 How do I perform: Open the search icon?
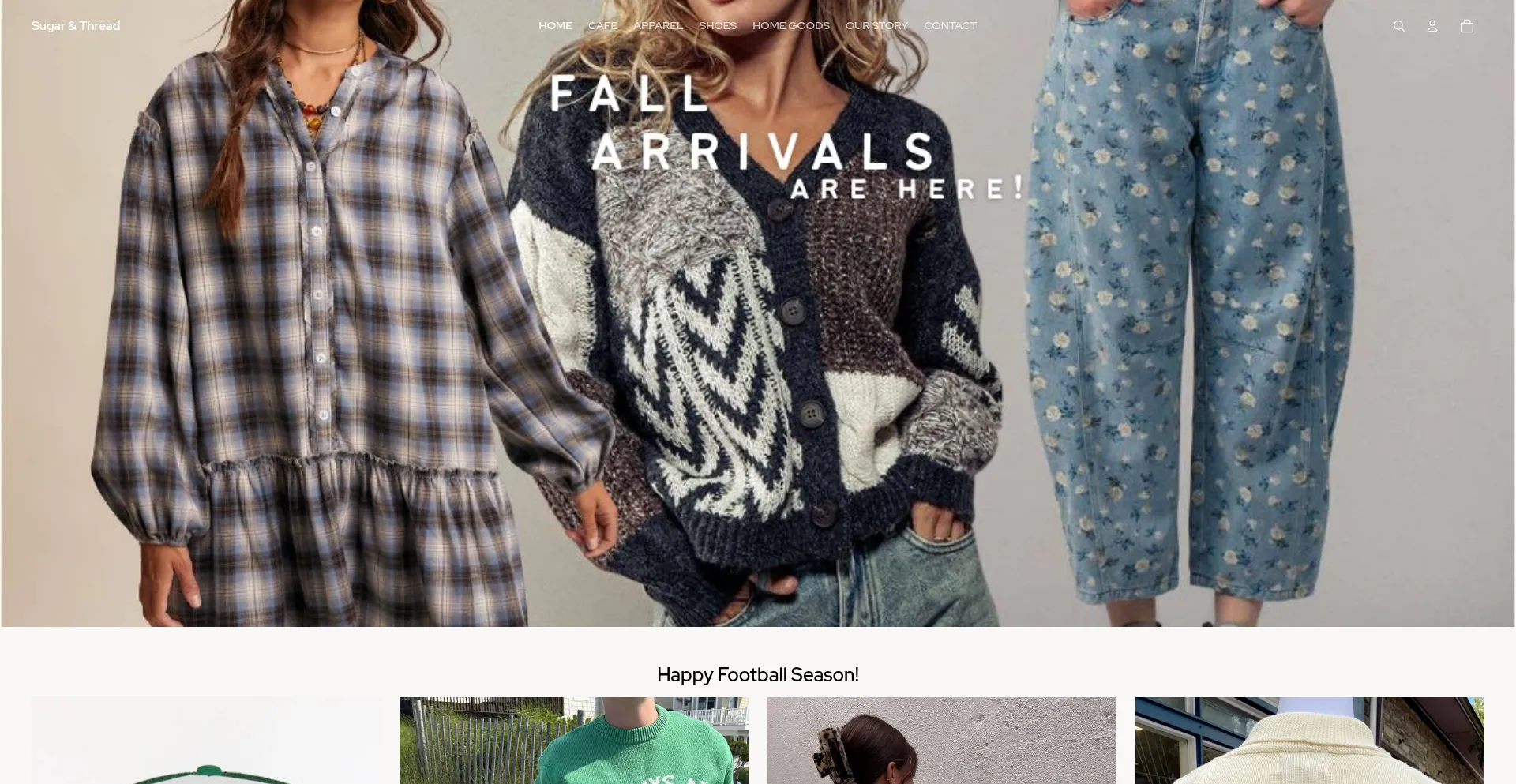point(1398,26)
